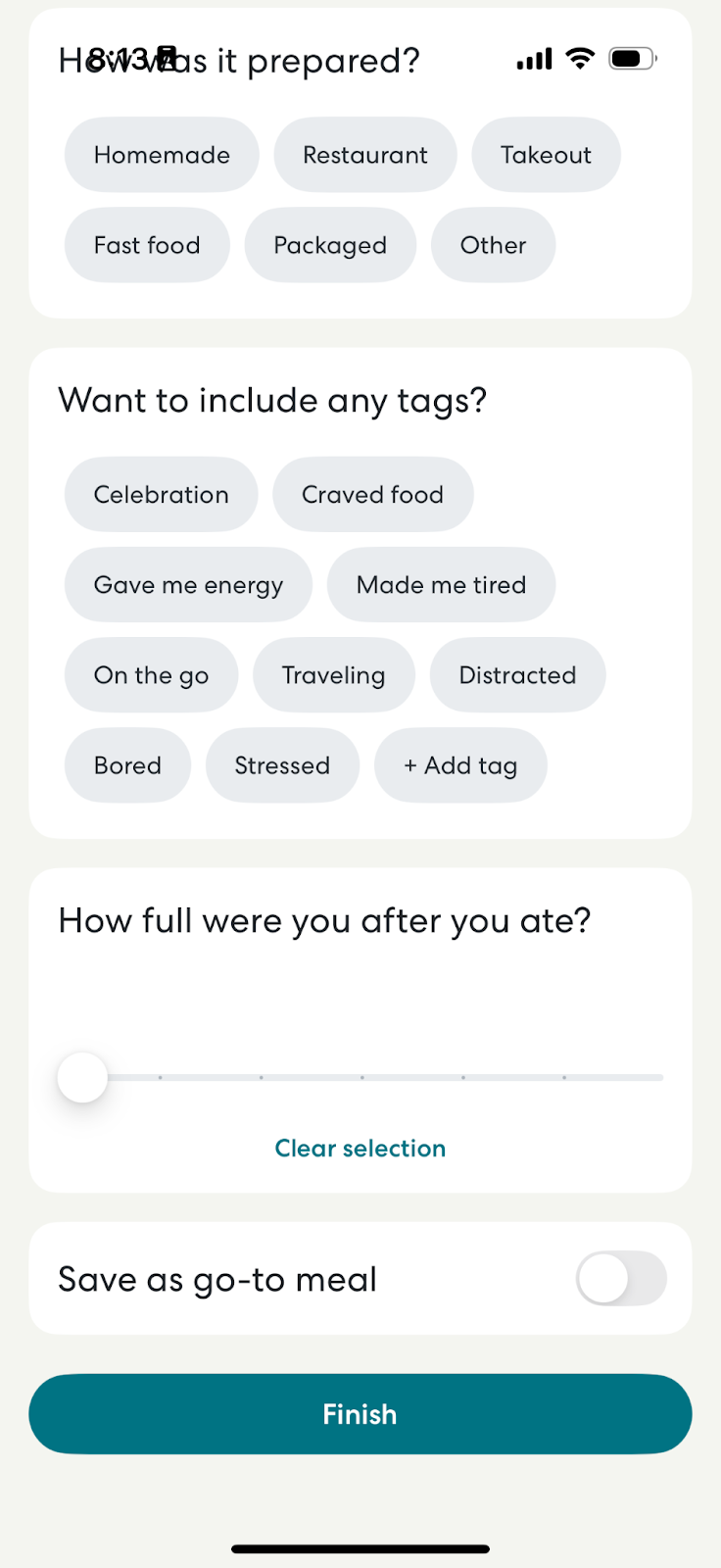Viewport: 721px width, 1568px height.
Task: Tag the meal as Craved food
Action: click(x=372, y=495)
